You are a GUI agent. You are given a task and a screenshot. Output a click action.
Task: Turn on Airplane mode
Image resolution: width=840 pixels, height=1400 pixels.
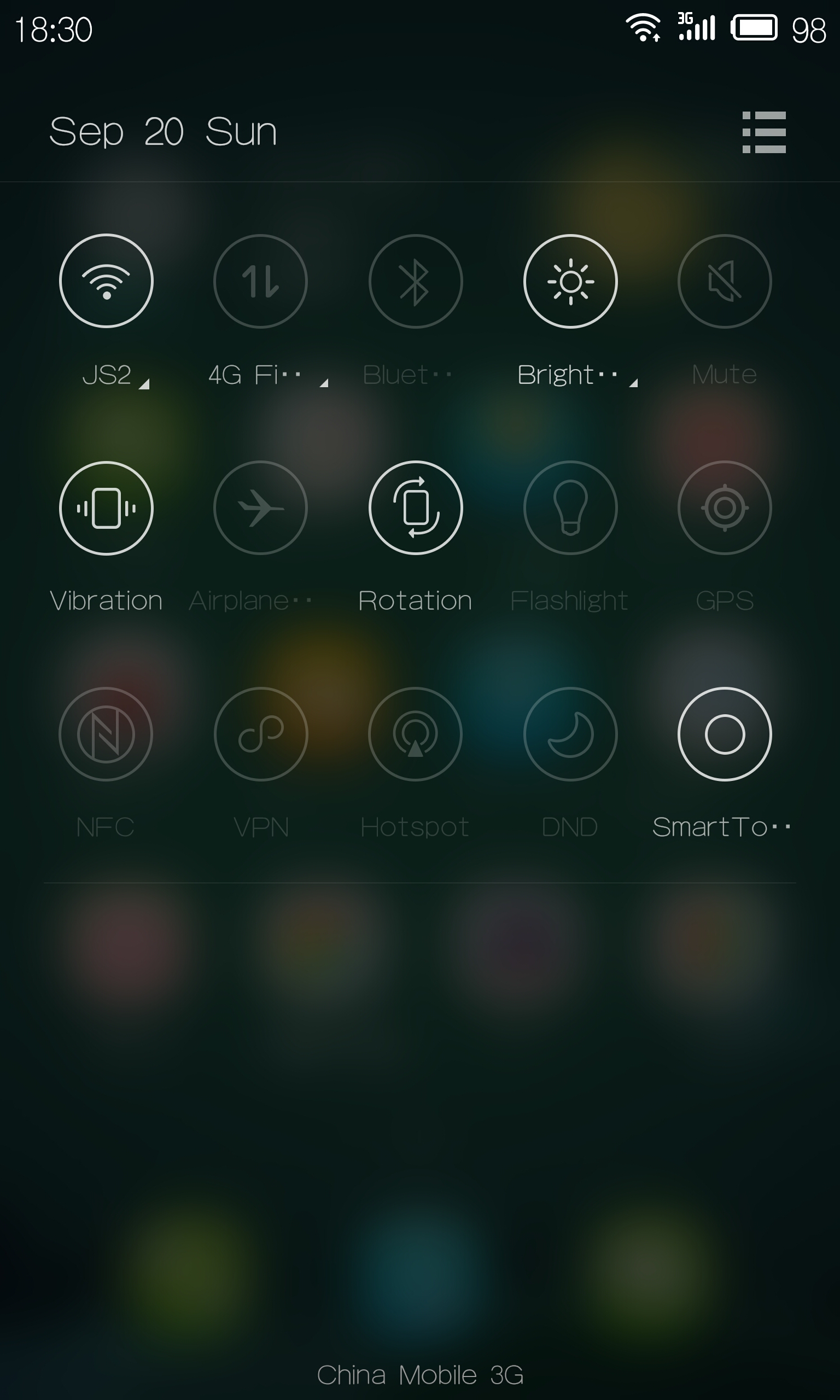(x=260, y=507)
